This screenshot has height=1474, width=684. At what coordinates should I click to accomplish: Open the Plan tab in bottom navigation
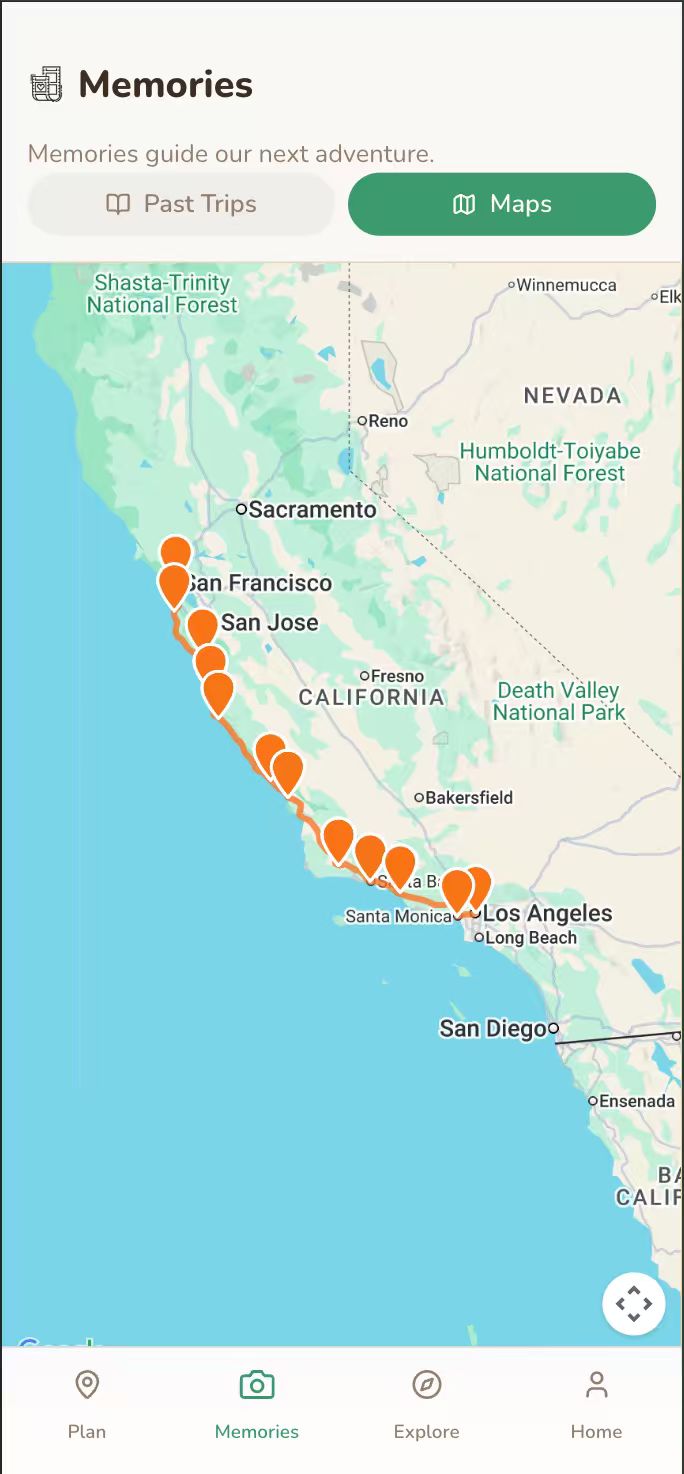click(87, 1405)
